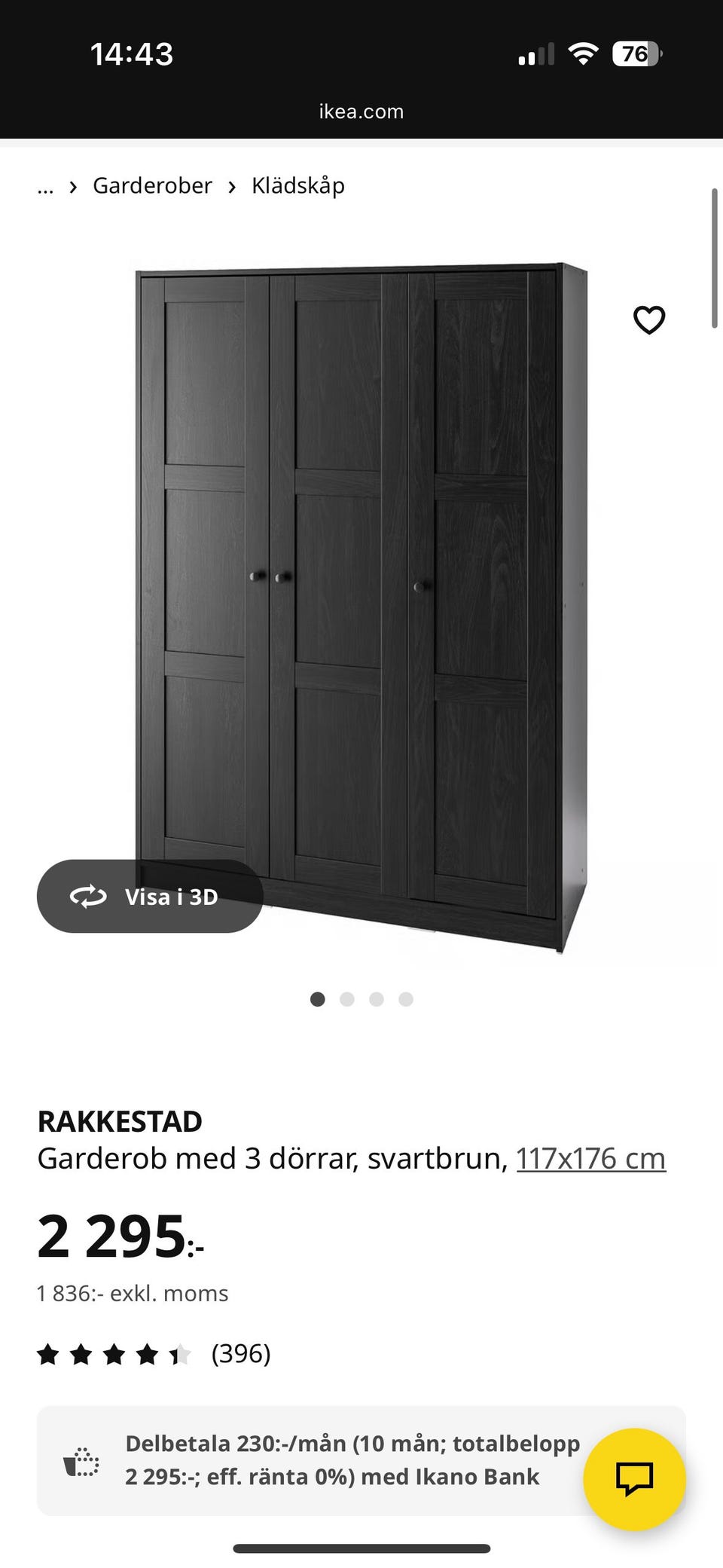723x1568 pixels.
Task: Open the yellow chat bubble button
Action: pos(634,1479)
